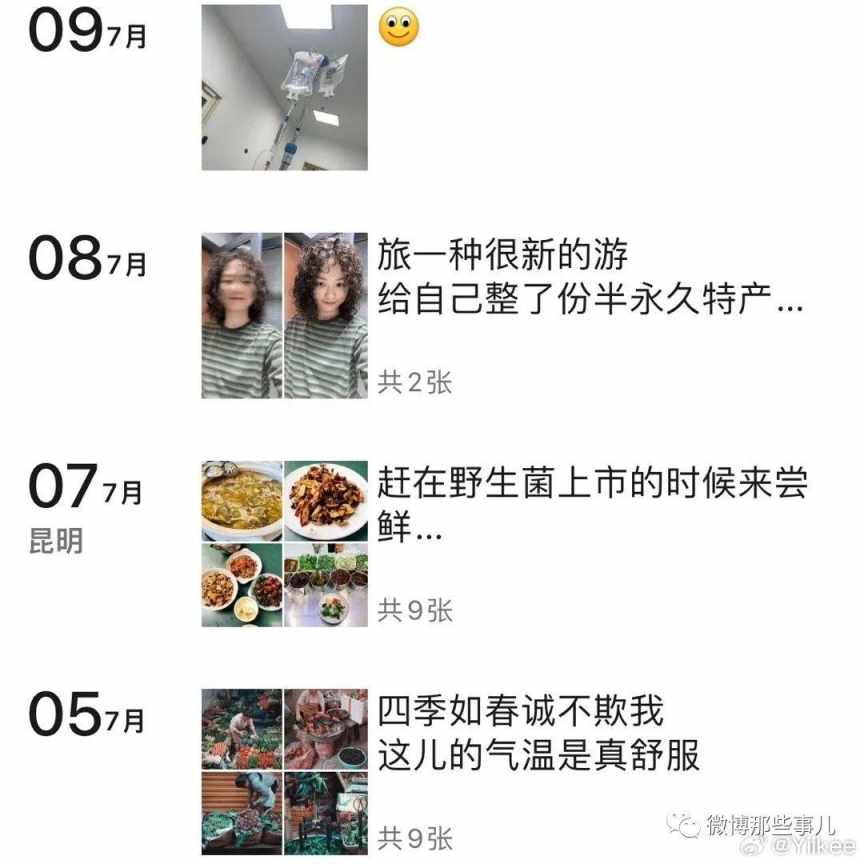View the 07 July Kunming 野生菌 post

(x=592, y=504)
